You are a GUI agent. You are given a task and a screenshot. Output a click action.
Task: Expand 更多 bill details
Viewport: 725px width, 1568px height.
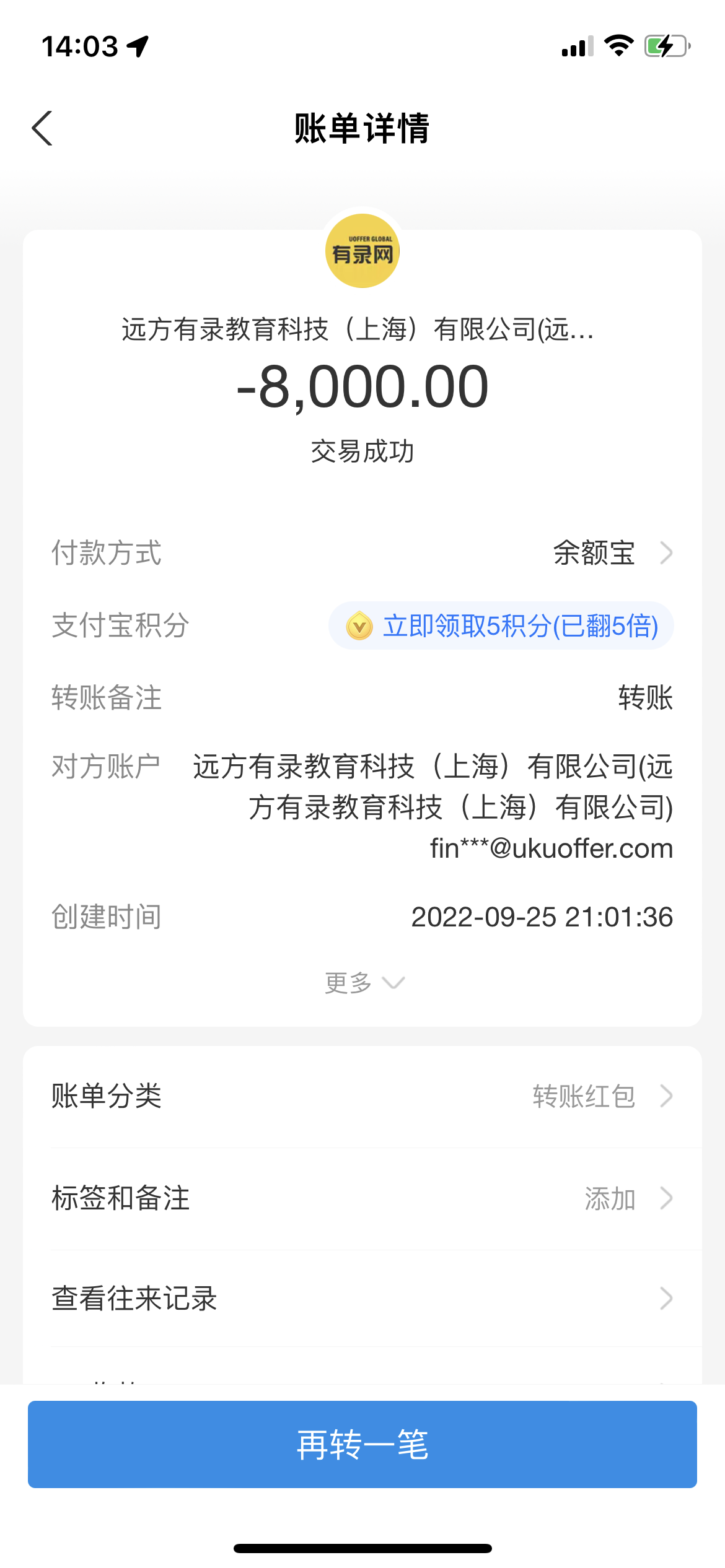tap(363, 983)
